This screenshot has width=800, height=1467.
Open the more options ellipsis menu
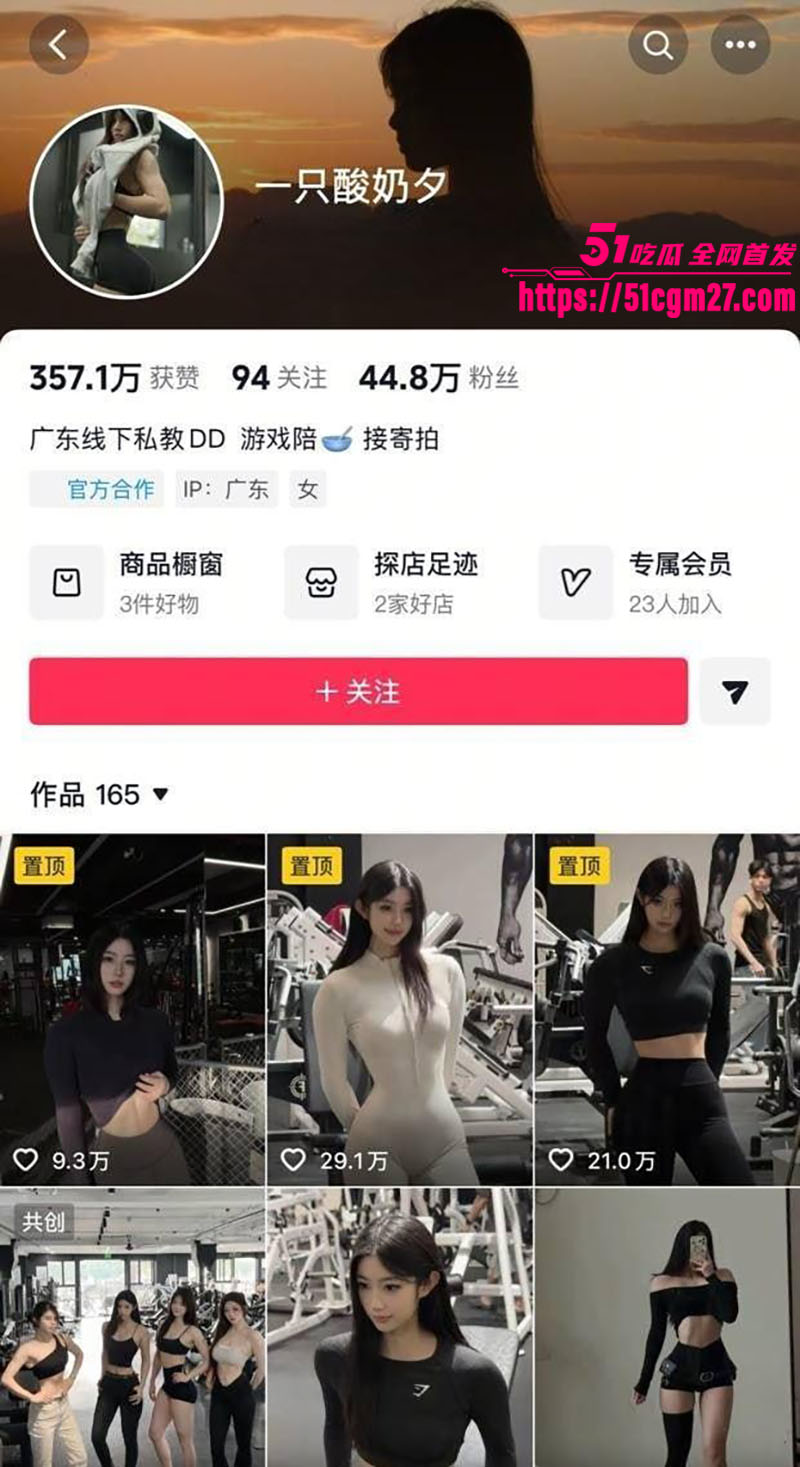click(739, 45)
